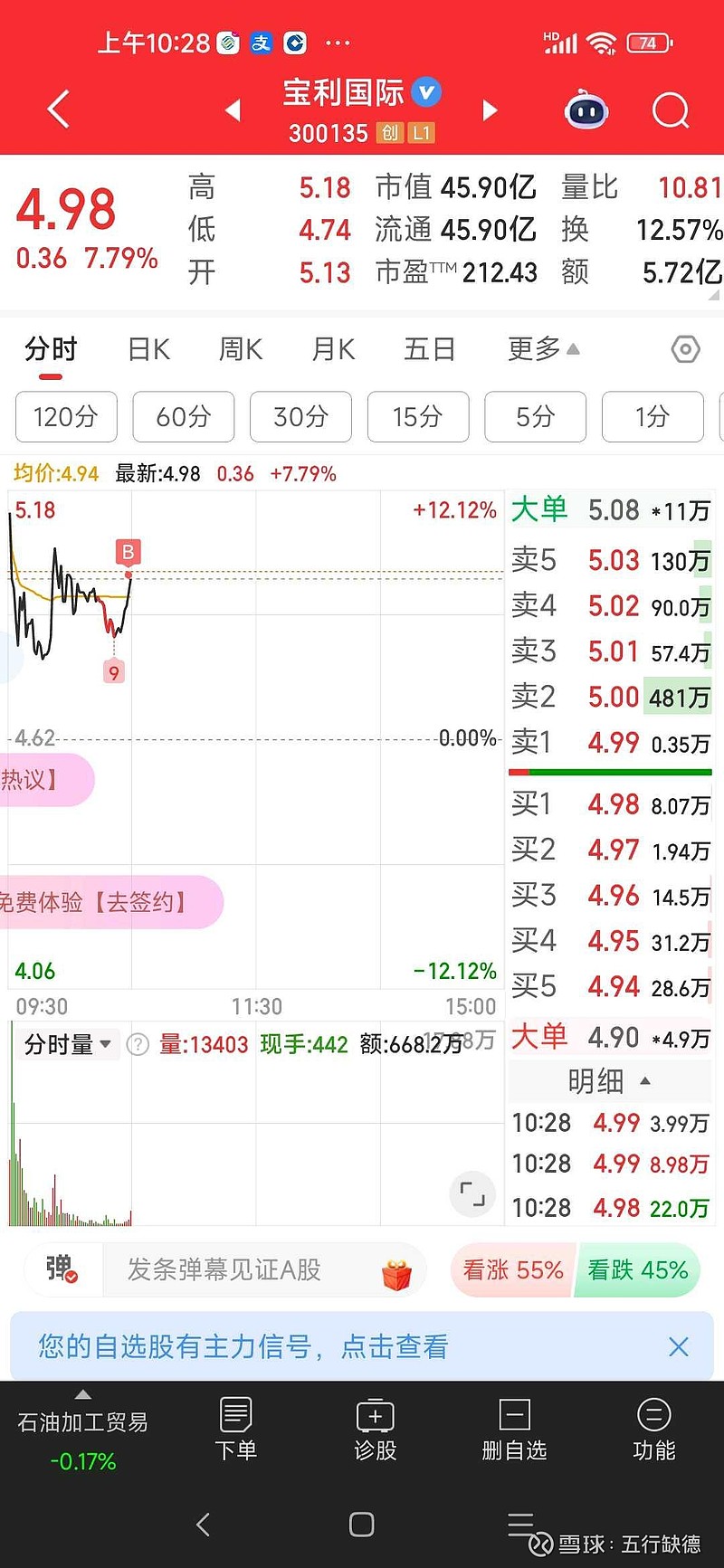Open chart settings hexagon icon
This screenshot has height=1568, width=724.
(x=685, y=349)
